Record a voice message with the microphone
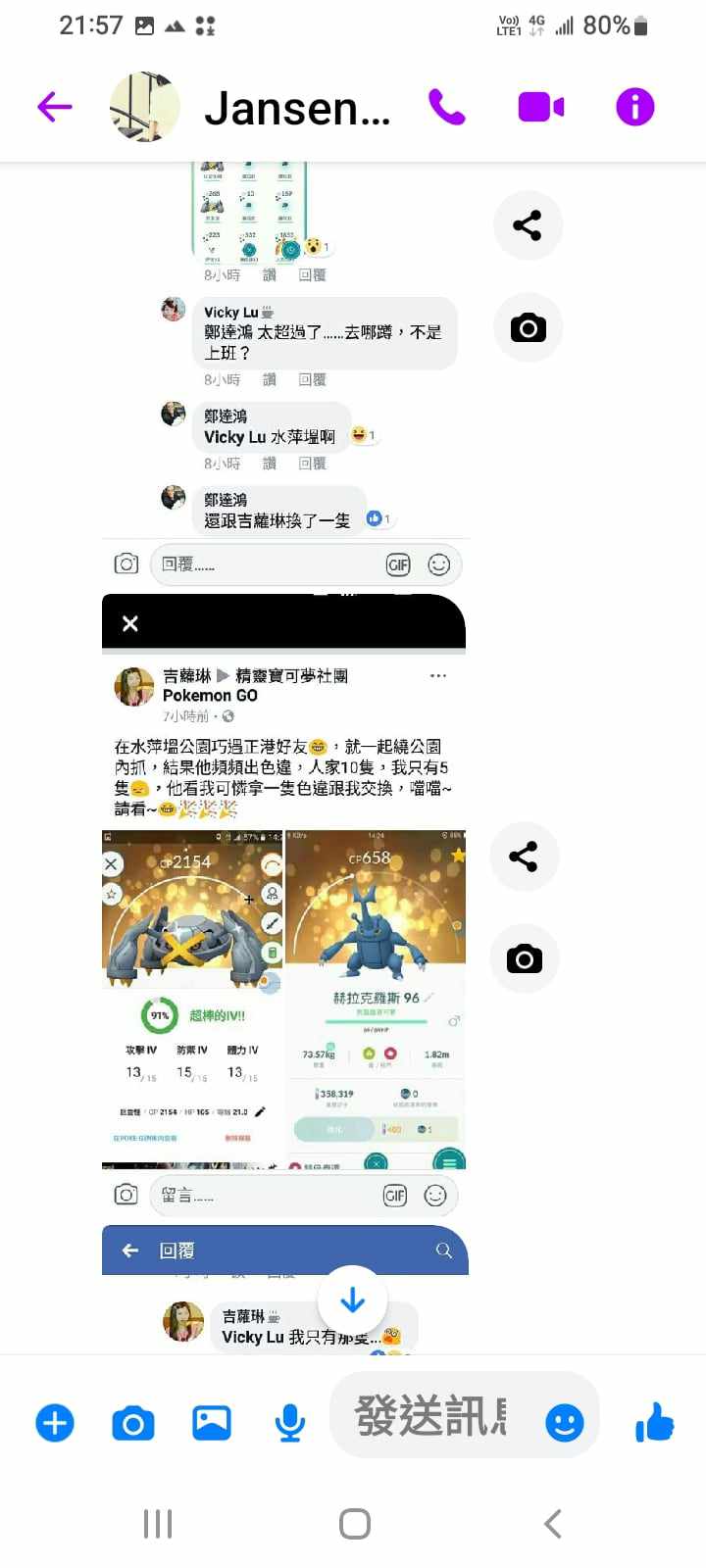Image resolution: width=706 pixels, height=1568 pixels. pos(289,1423)
